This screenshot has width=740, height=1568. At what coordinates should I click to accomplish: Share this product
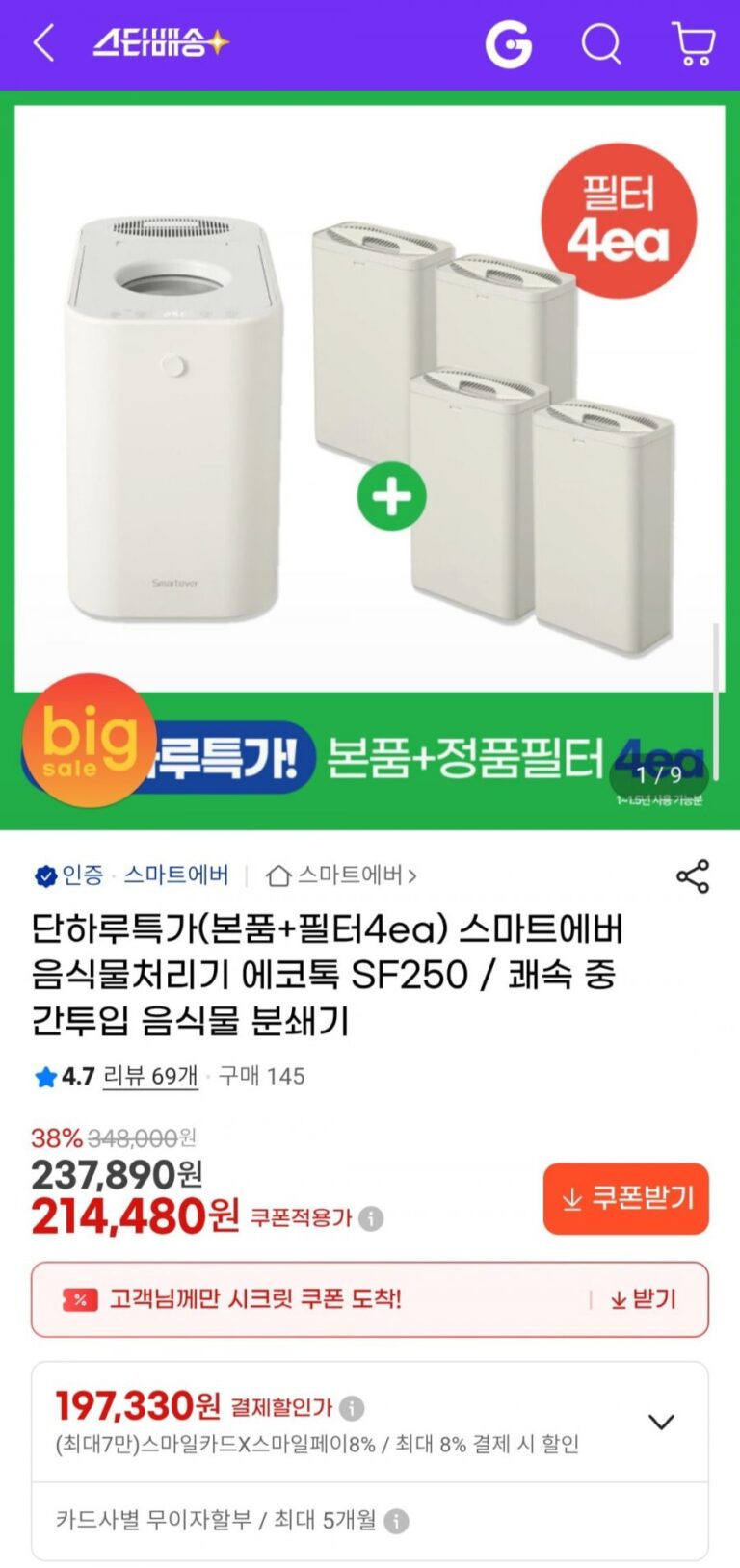(x=692, y=876)
